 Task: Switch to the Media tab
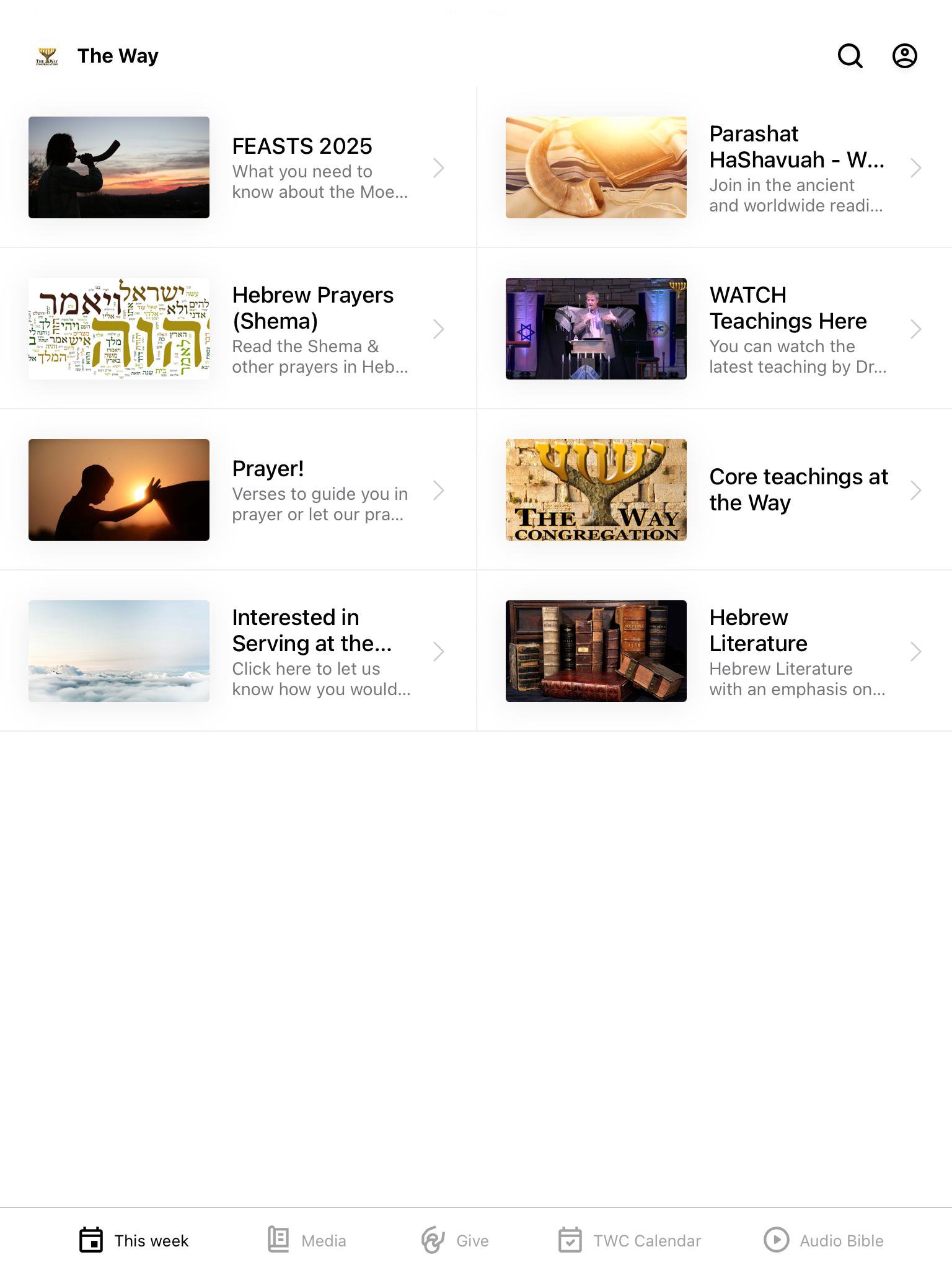(307, 1240)
